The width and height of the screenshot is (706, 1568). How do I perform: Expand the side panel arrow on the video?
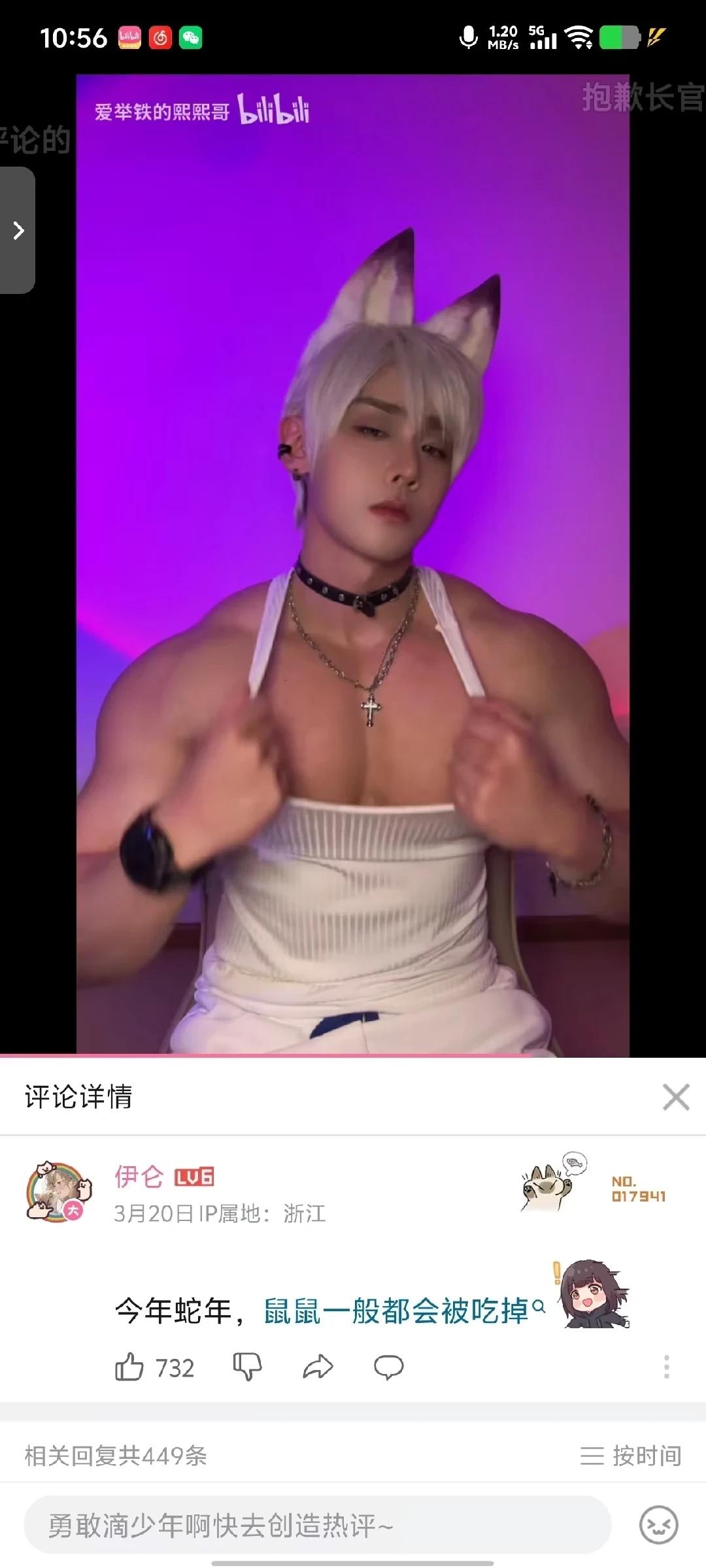tap(18, 231)
